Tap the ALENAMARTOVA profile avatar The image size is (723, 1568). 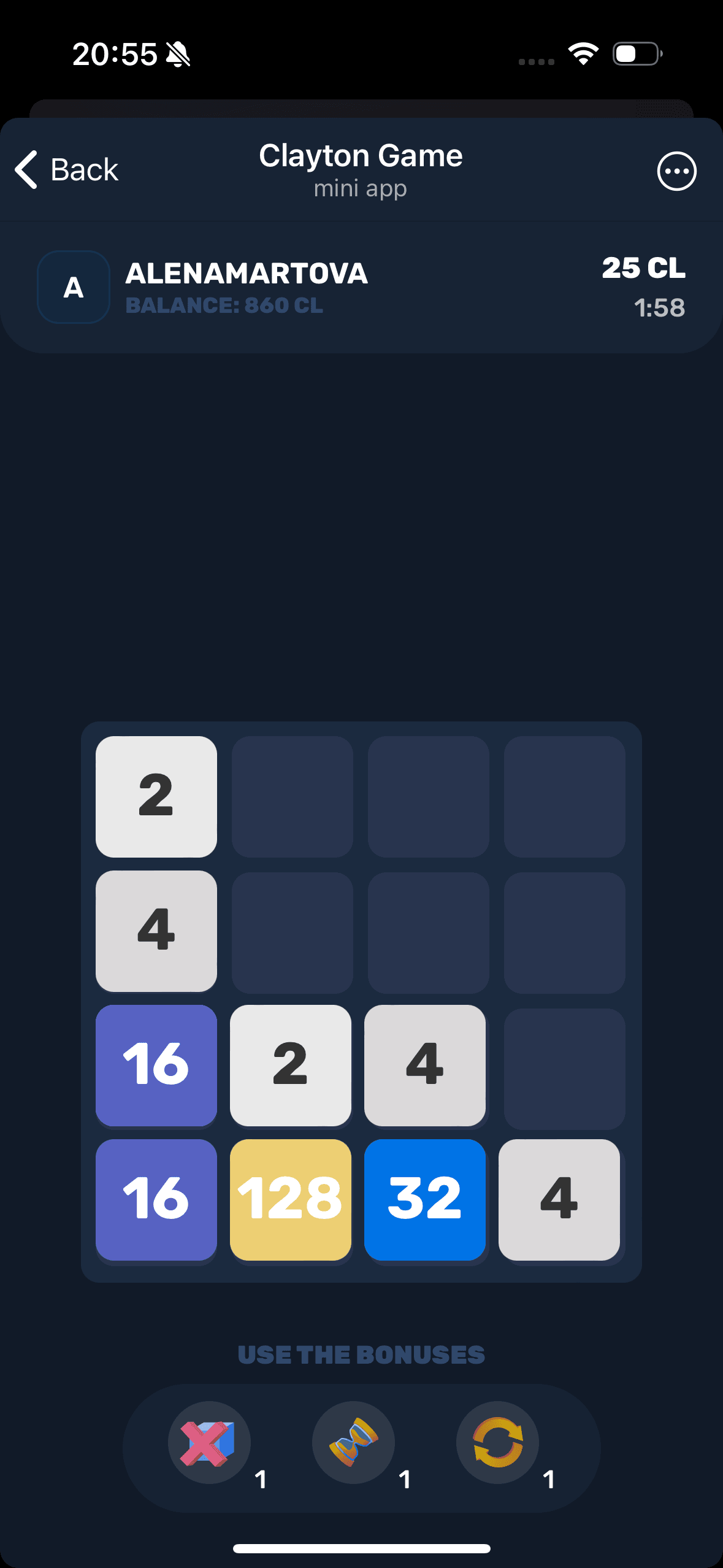pos(74,287)
